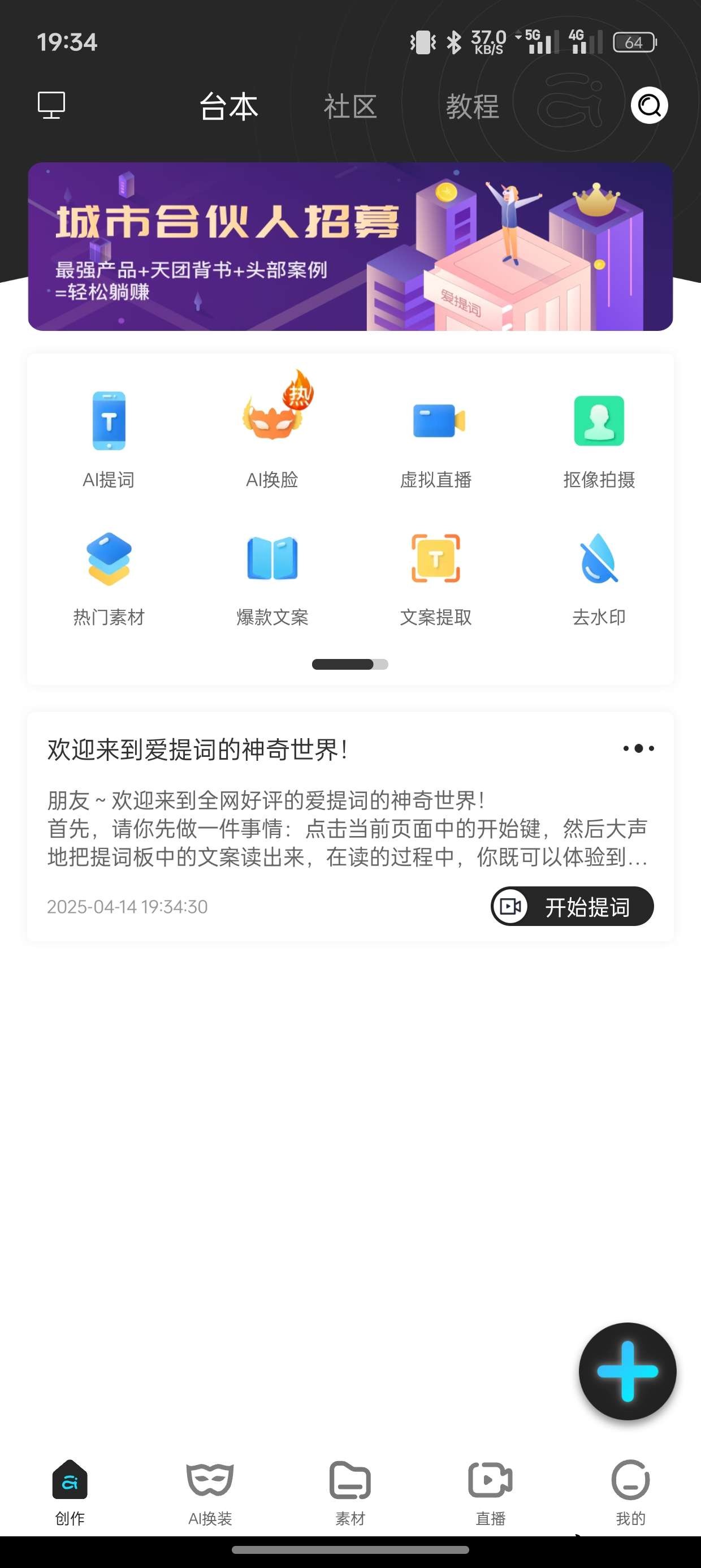This screenshot has width=701, height=1568.
Task: Switch to the 教程 tab
Action: coord(472,107)
